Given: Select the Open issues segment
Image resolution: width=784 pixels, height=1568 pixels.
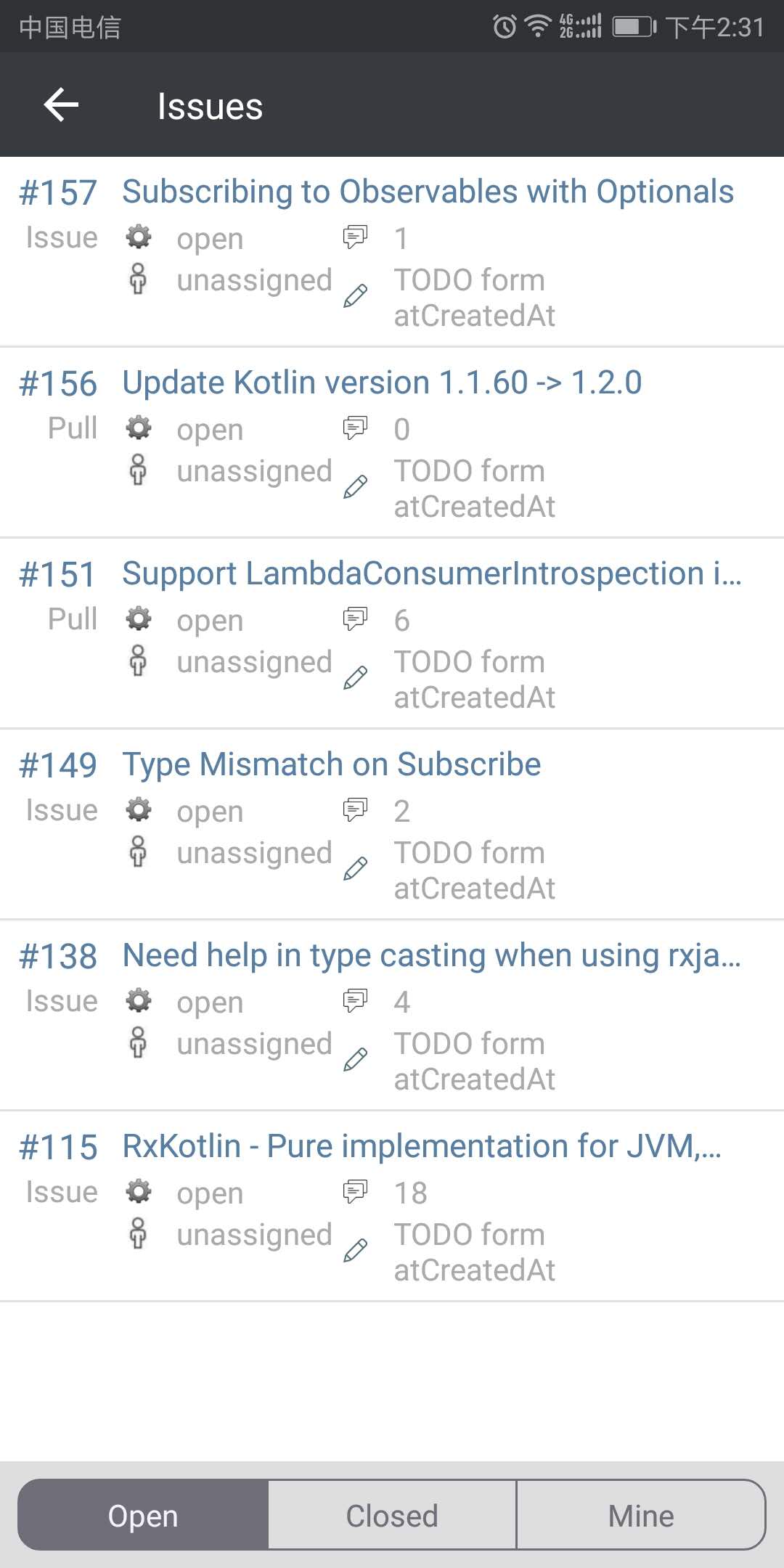Looking at the screenshot, I should (143, 1515).
